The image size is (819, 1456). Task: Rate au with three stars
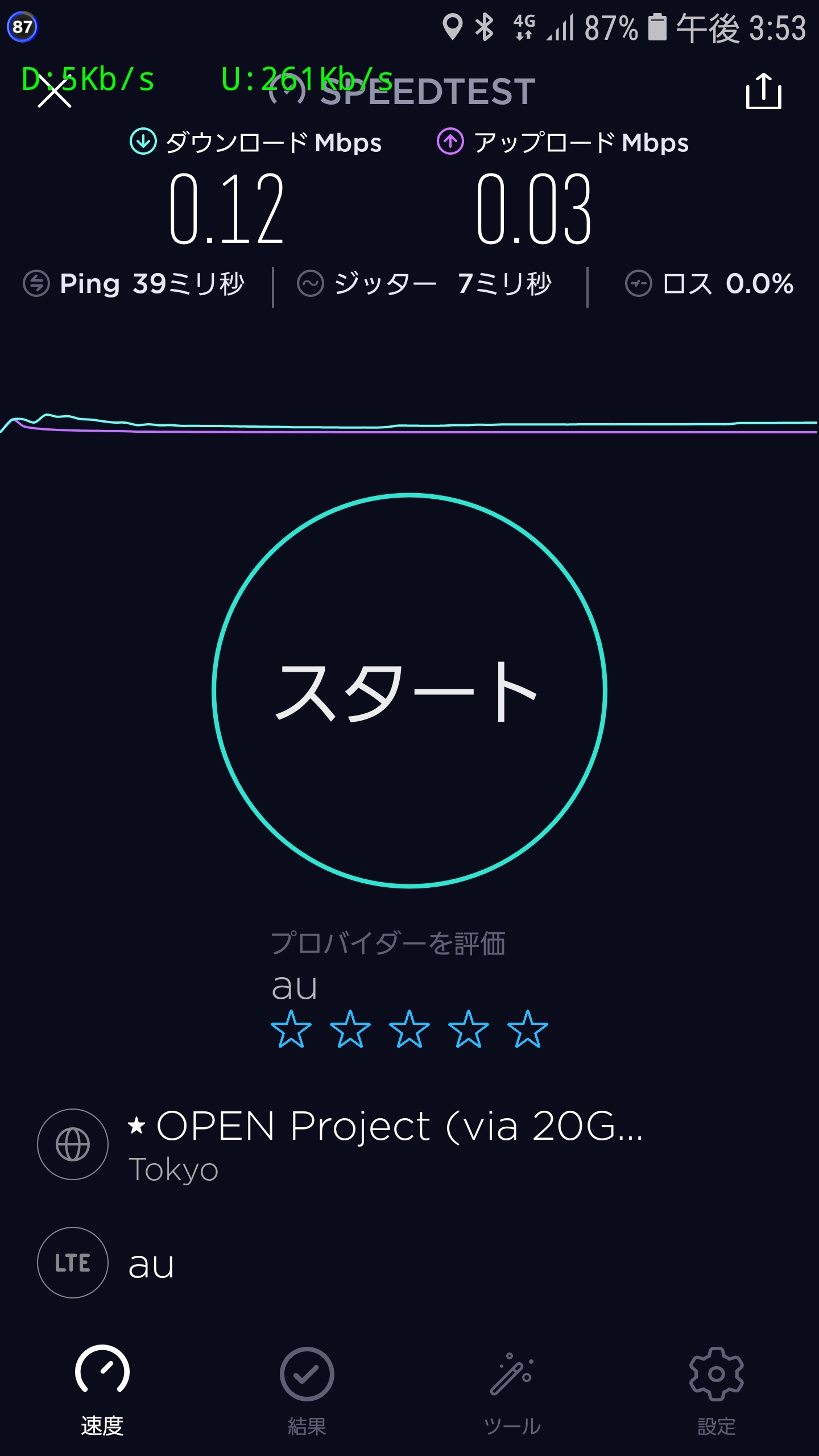tap(409, 1029)
